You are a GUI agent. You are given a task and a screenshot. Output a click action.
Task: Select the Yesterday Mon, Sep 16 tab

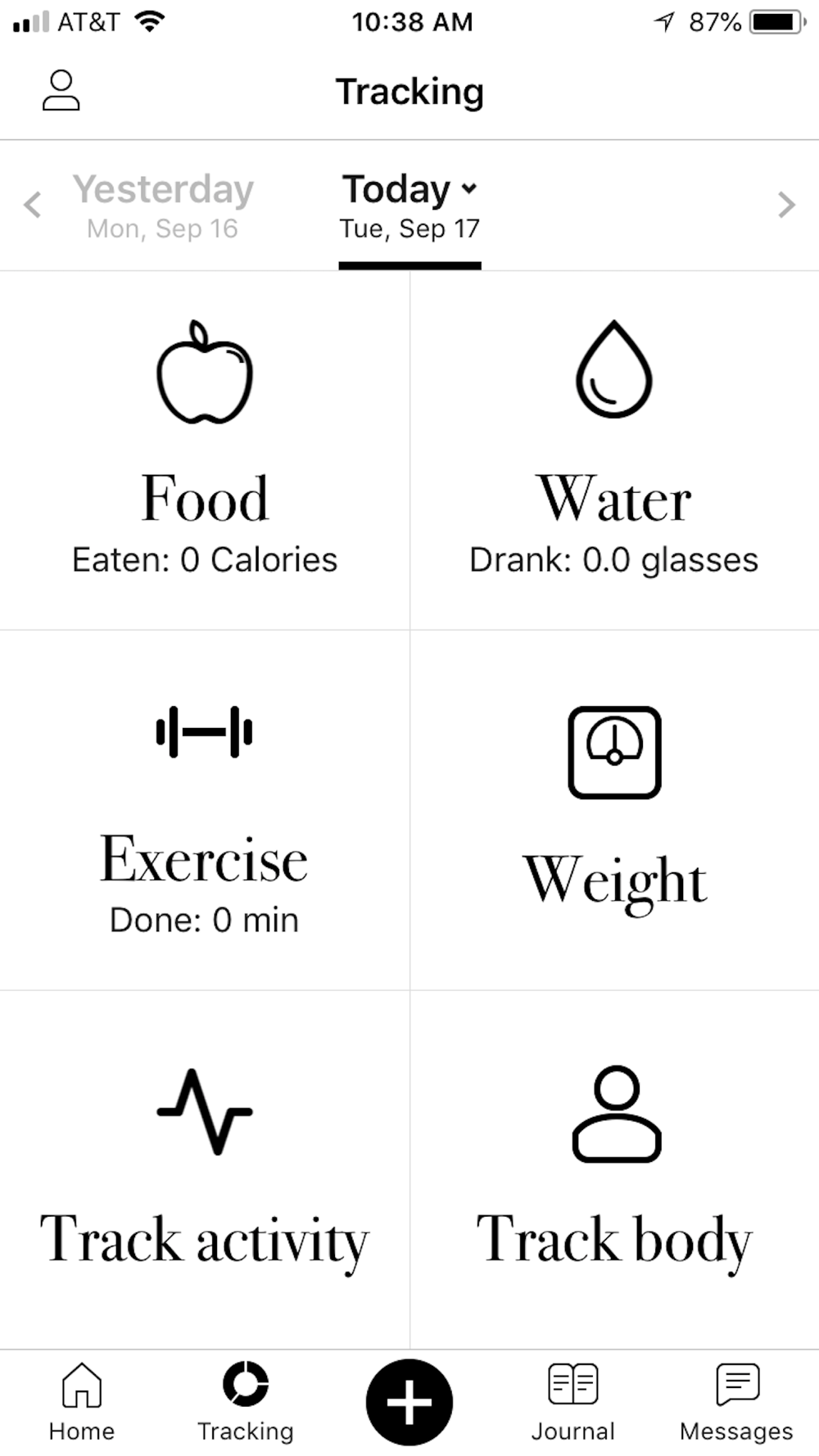(x=163, y=206)
